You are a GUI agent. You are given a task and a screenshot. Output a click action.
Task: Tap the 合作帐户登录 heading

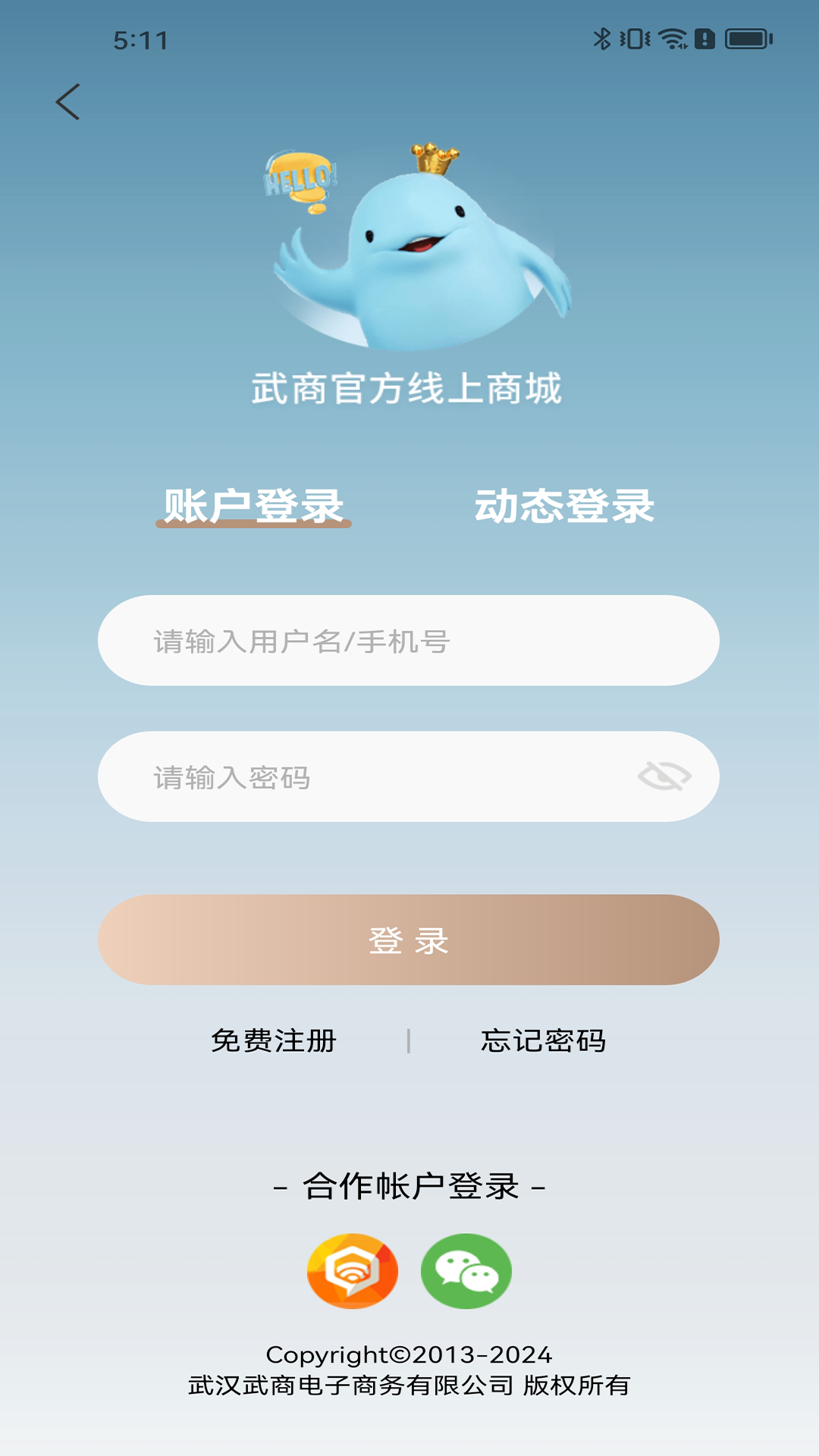point(409,1185)
